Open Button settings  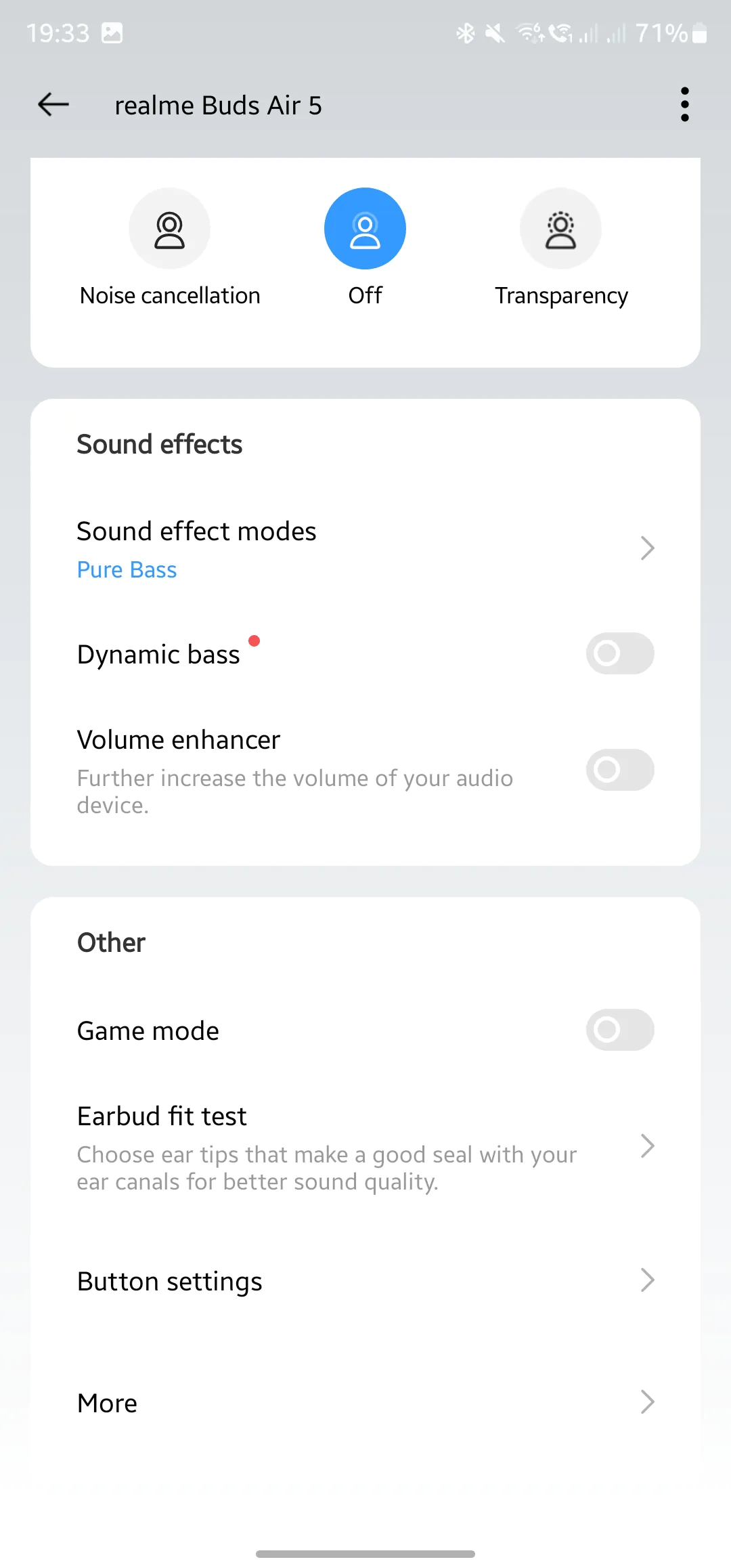[365, 1281]
